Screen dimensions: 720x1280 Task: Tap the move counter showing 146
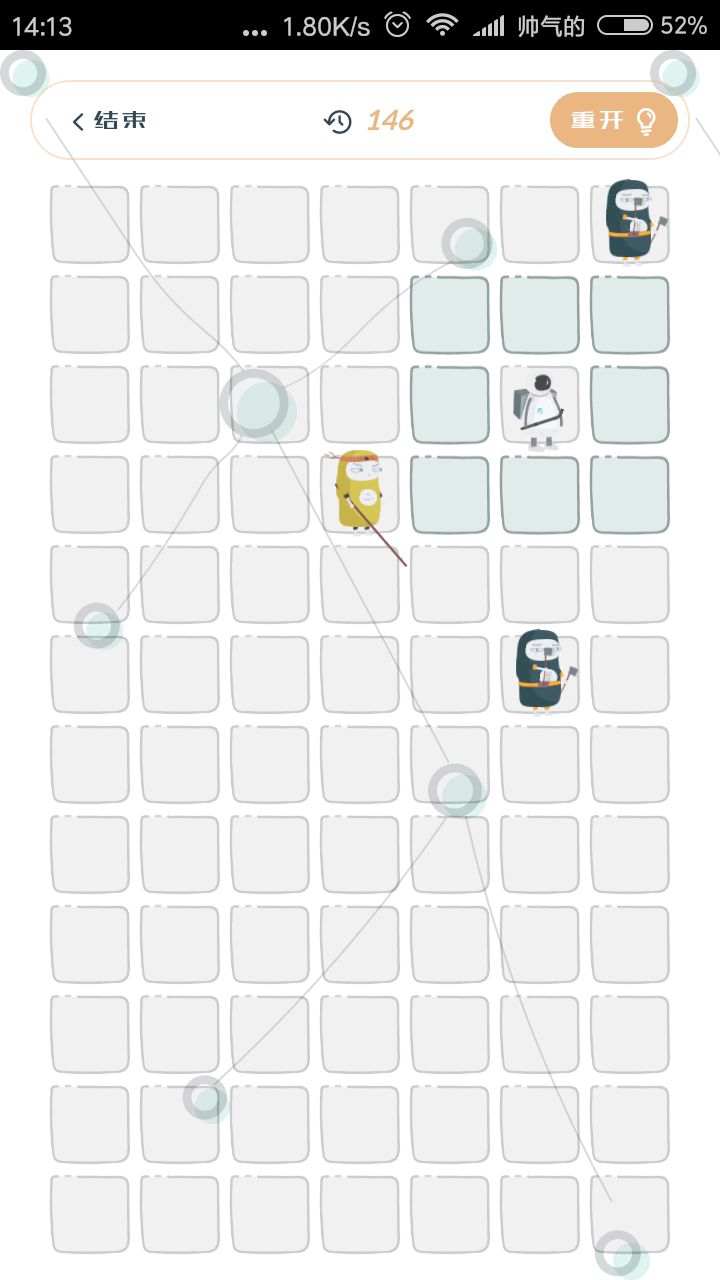(392, 119)
